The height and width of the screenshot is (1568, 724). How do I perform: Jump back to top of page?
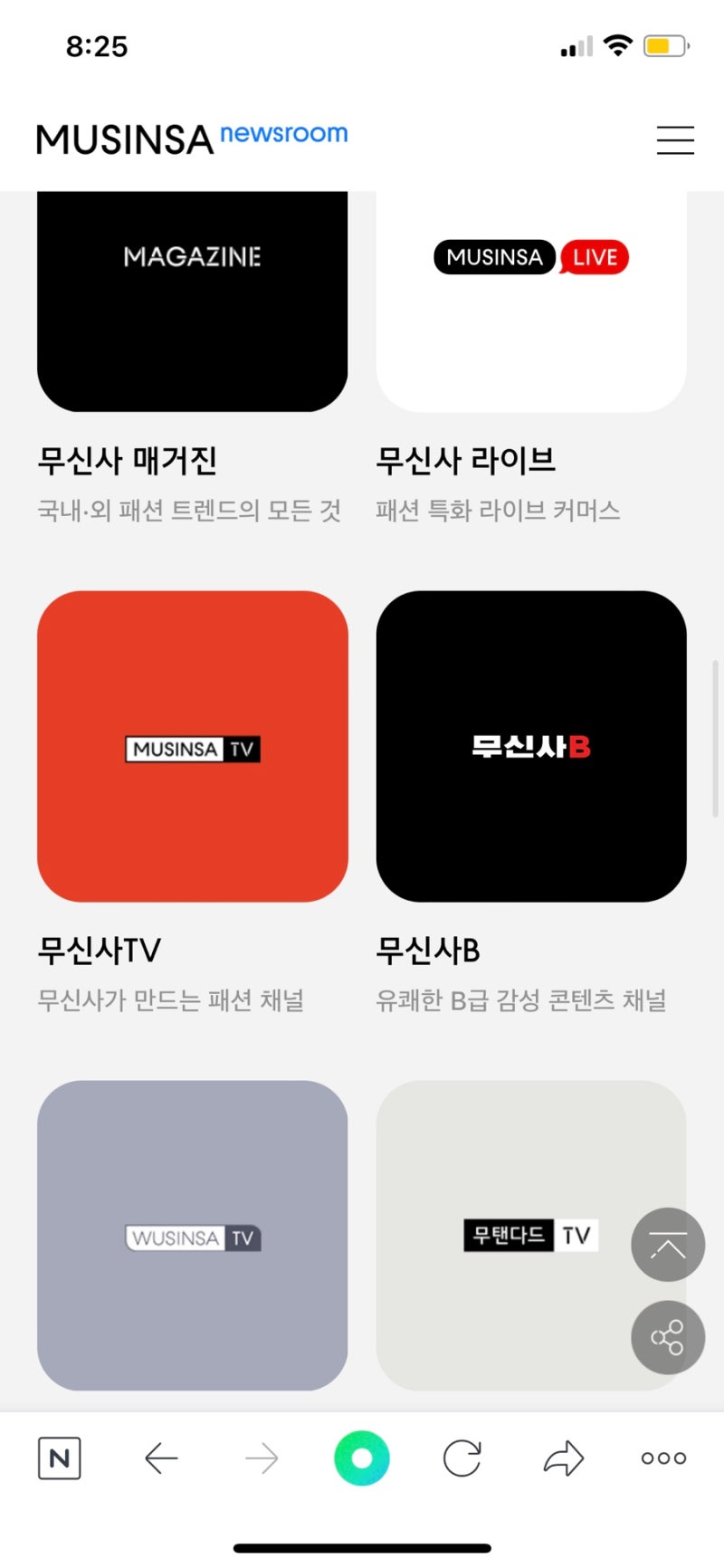pyautogui.click(x=668, y=1245)
